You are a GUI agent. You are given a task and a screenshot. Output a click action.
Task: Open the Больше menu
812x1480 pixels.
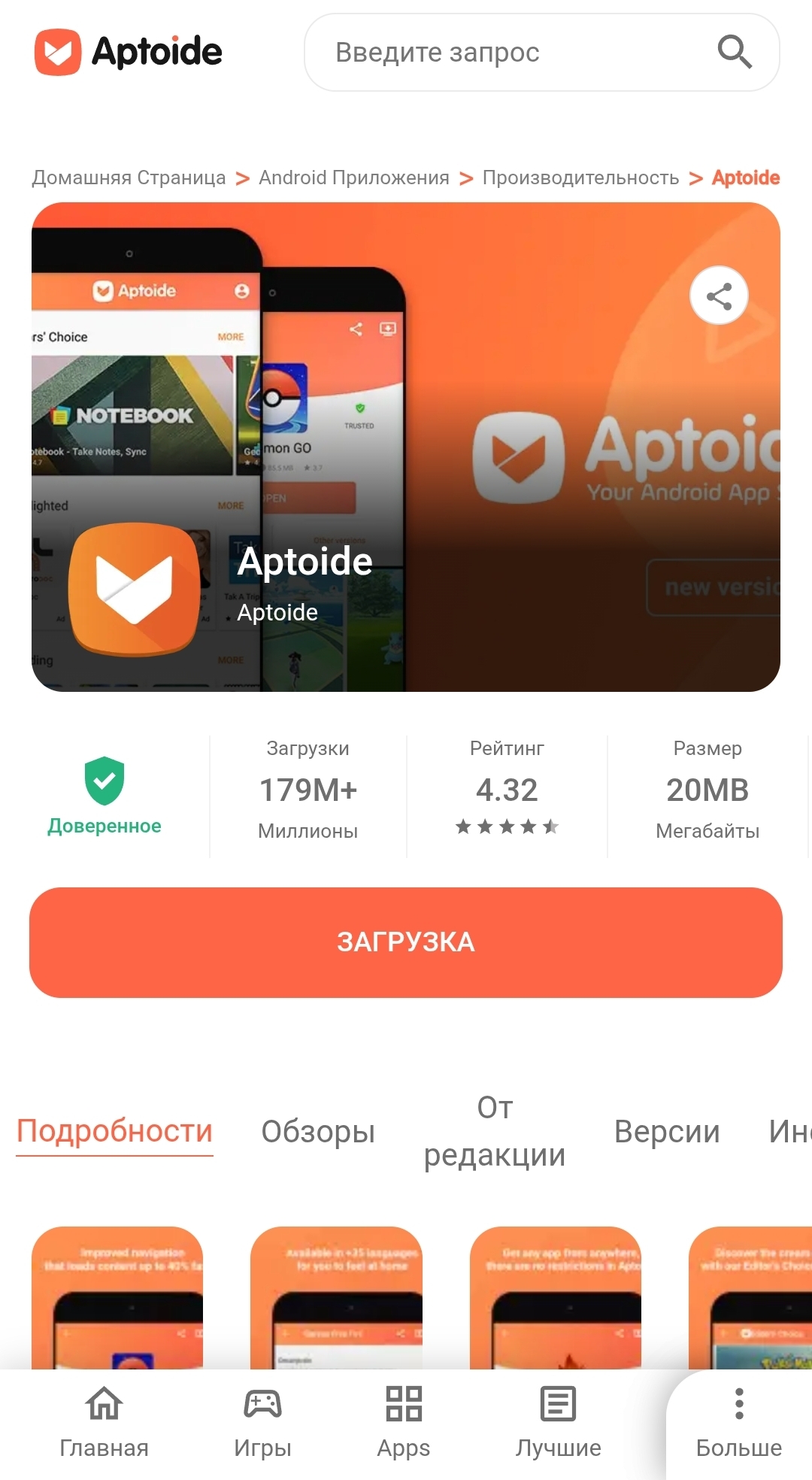point(739,1423)
